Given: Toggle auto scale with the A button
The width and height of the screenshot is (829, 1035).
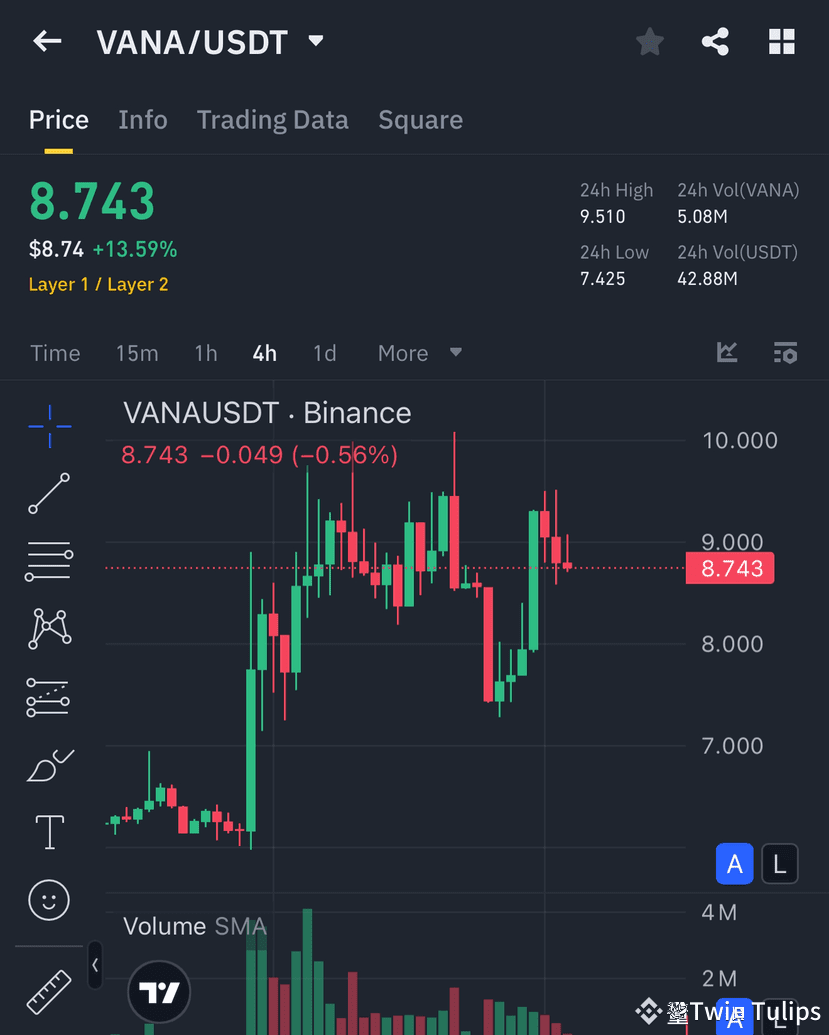Looking at the screenshot, I should coord(735,863).
